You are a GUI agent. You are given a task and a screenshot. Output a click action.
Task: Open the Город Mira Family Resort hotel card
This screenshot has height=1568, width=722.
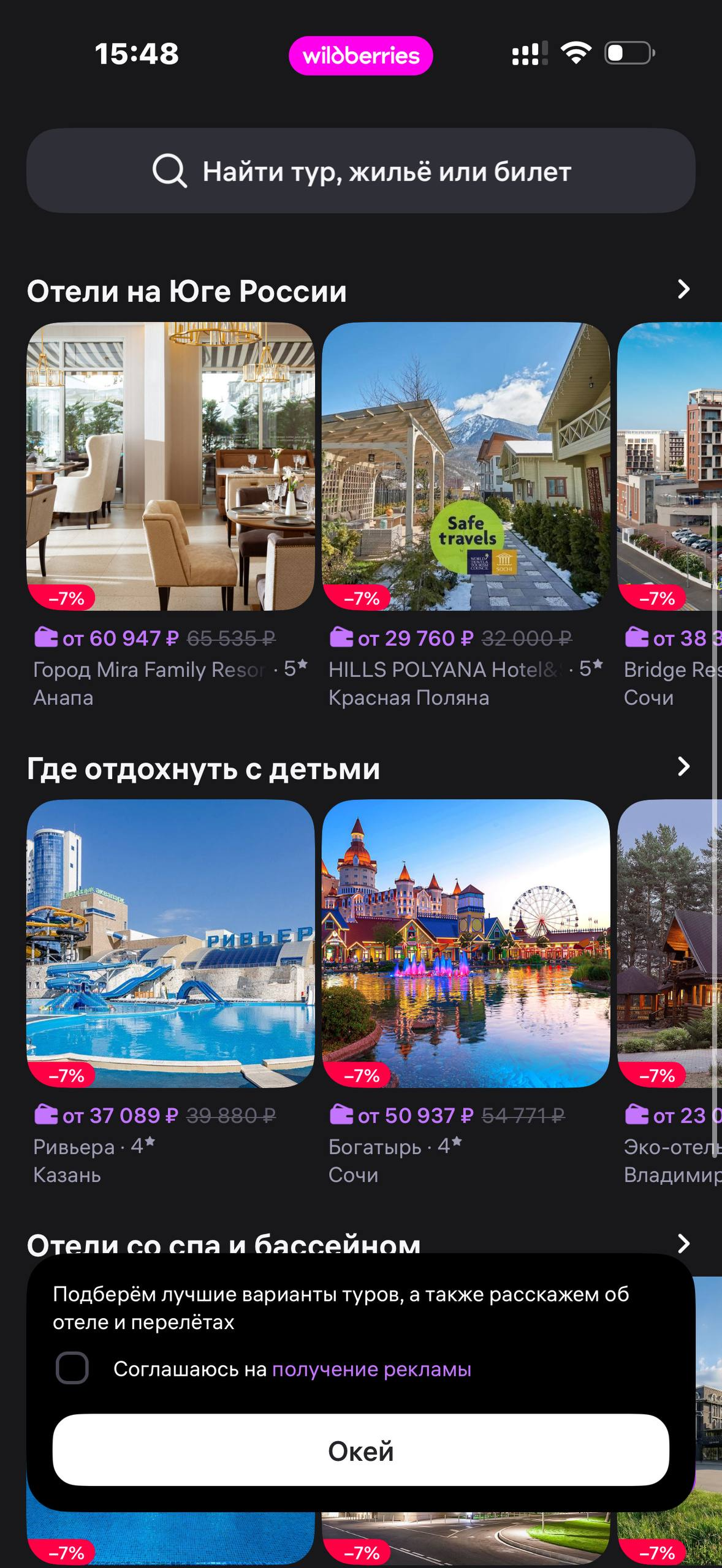coord(170,516)
